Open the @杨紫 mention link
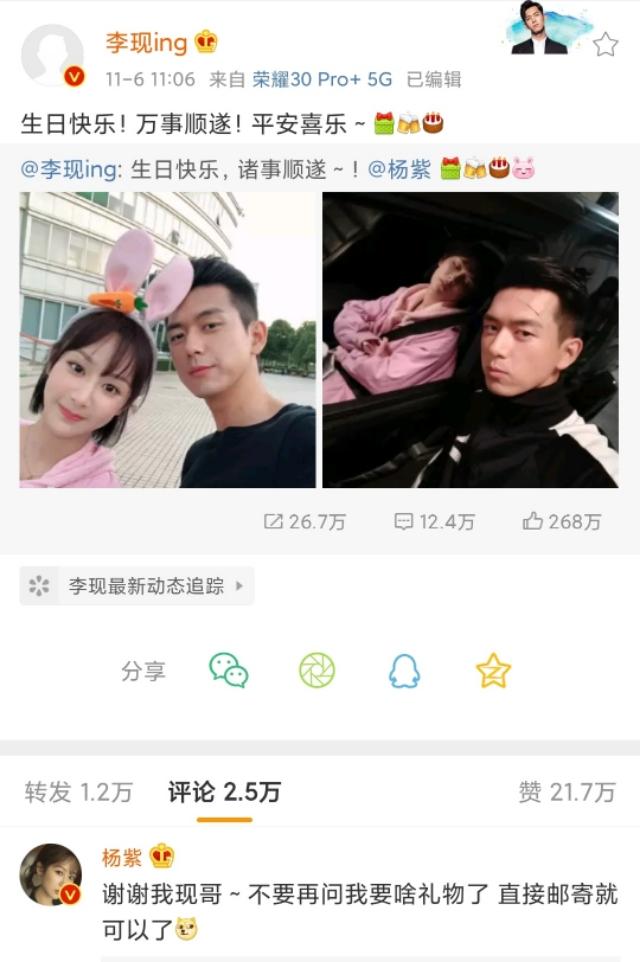The image size is (640, 962). (400, 170)
